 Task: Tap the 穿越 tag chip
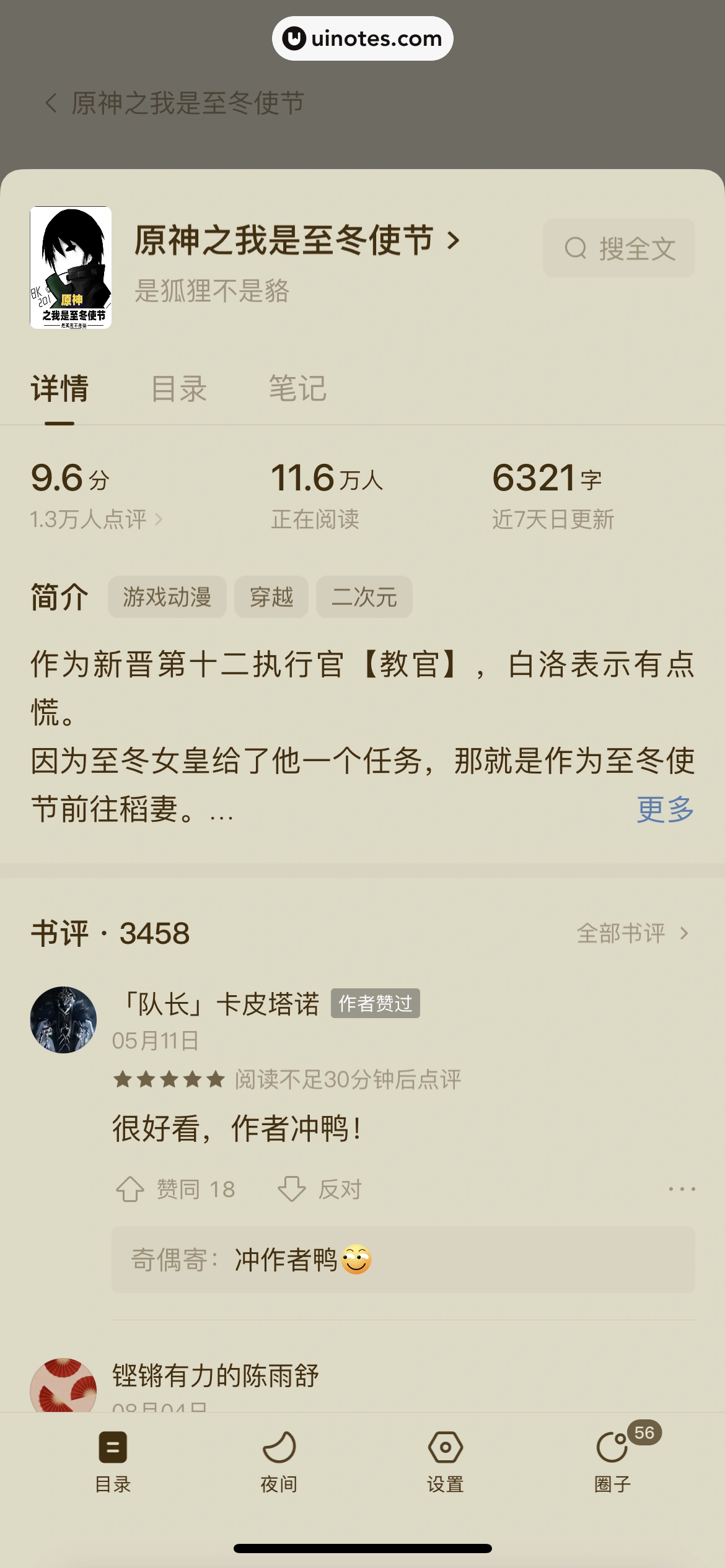click(271, 597)
